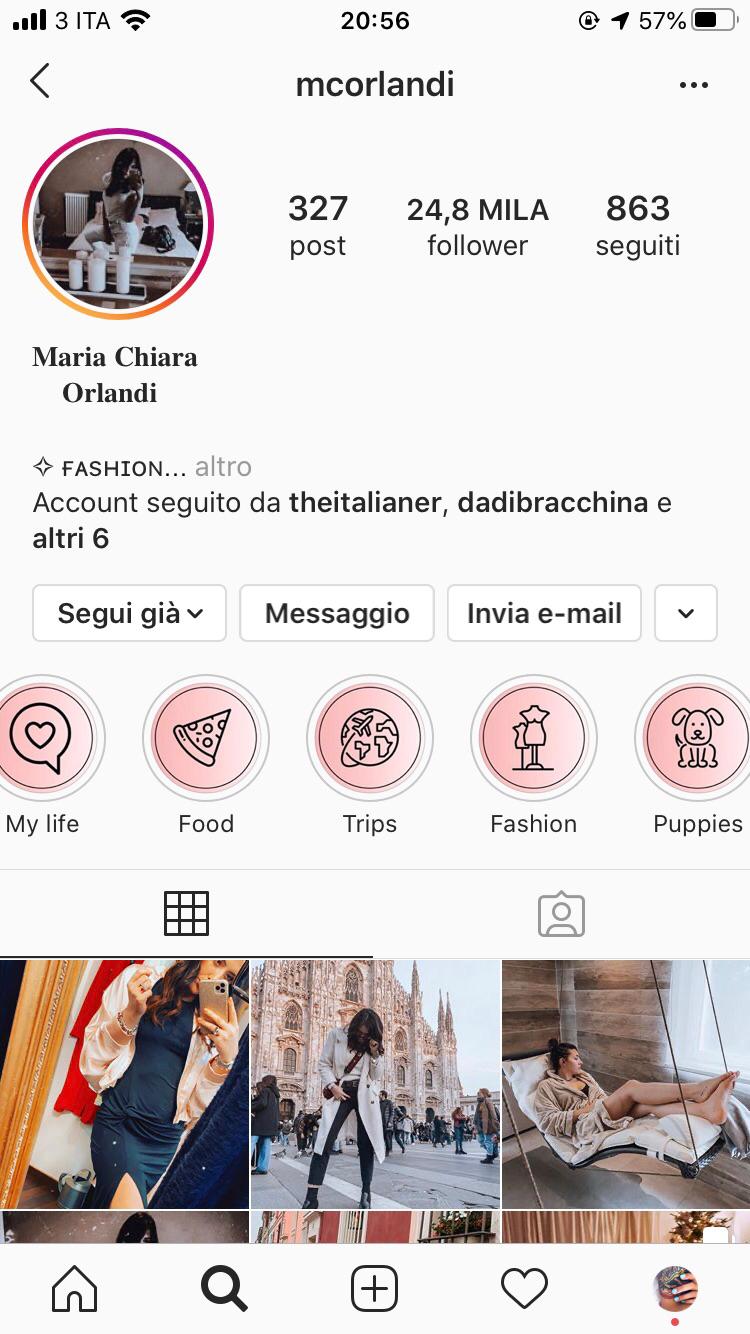Open the Food story highlight
Image resolution: width=750 pixels, height=1334 pixels.
(x=206, y=738)
